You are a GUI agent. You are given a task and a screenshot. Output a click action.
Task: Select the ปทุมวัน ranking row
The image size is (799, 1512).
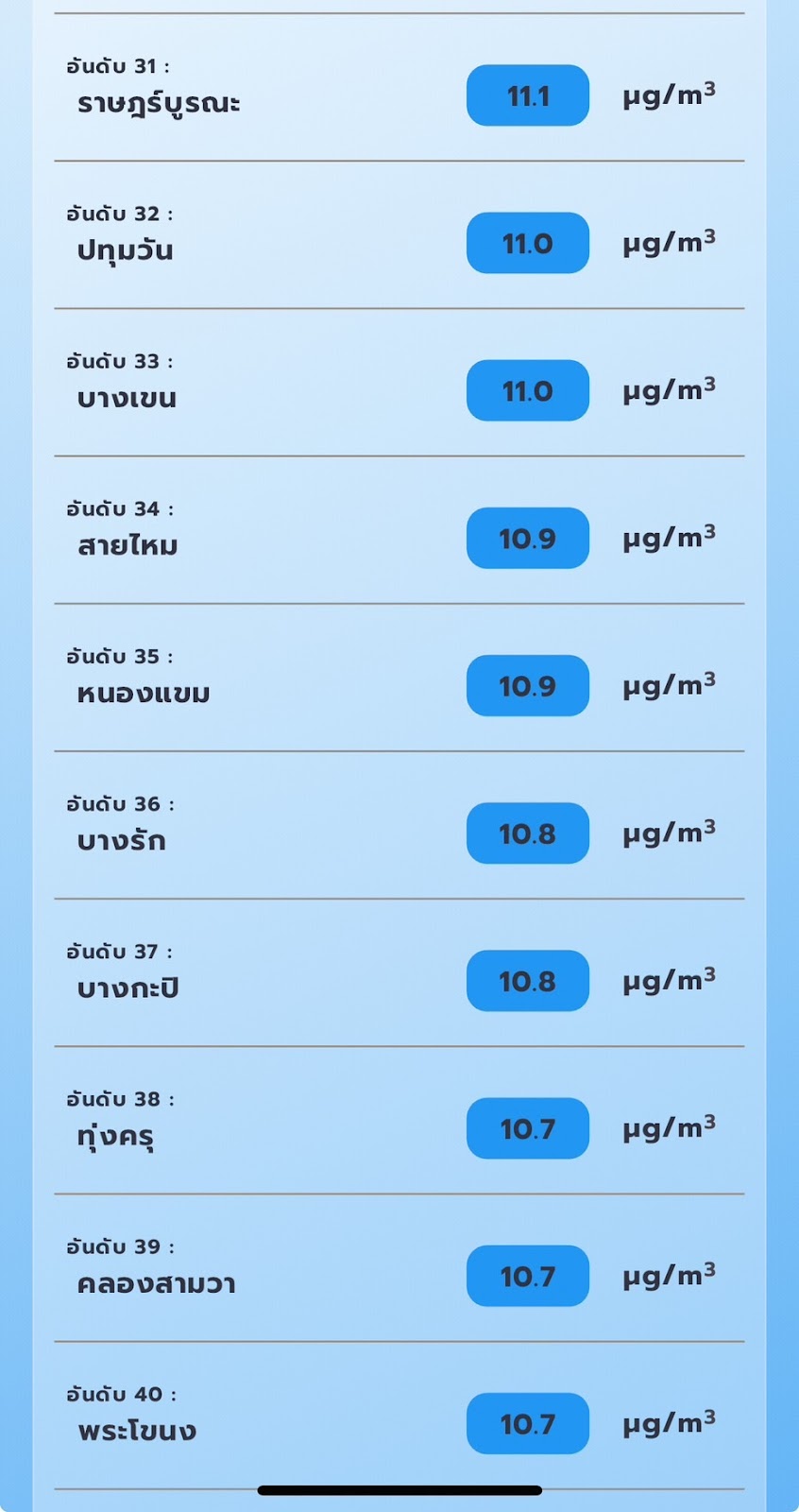pyautogui.click(x=399, y=235)
